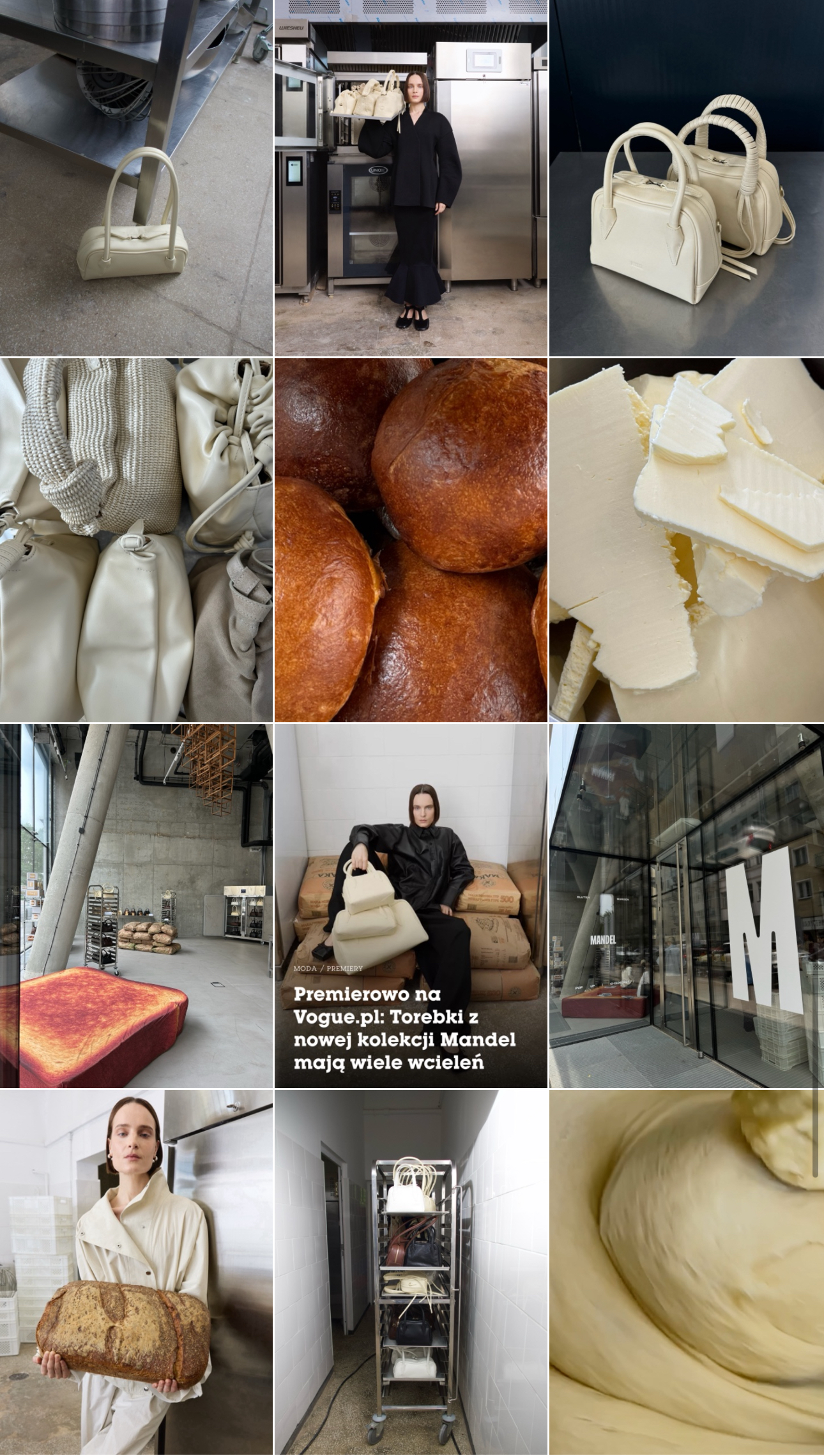Open the post with woven and leather bags
Screen dimensions: 824x1456
tap(136, 540)
